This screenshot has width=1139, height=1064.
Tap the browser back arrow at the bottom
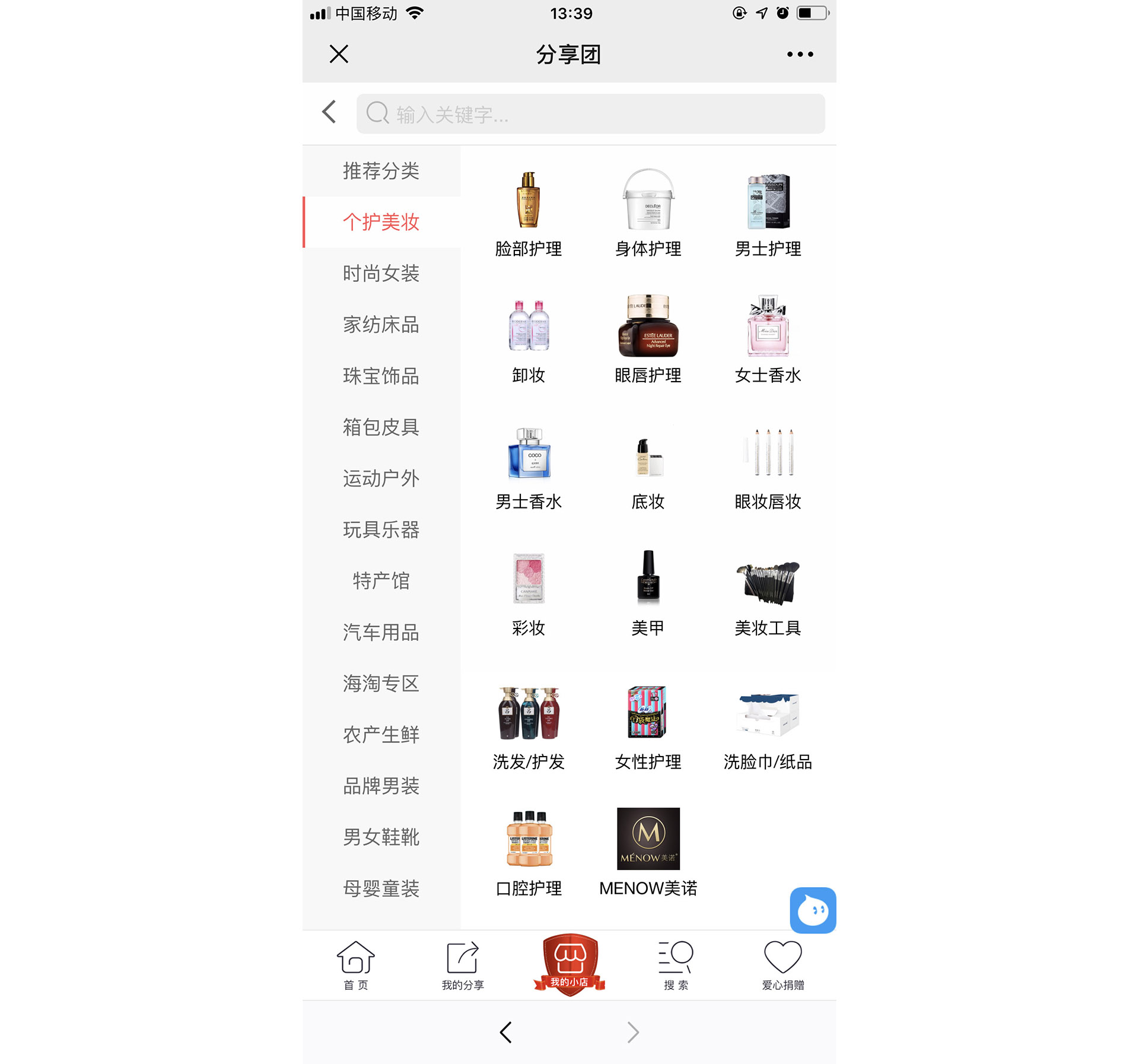point(506,1033)
